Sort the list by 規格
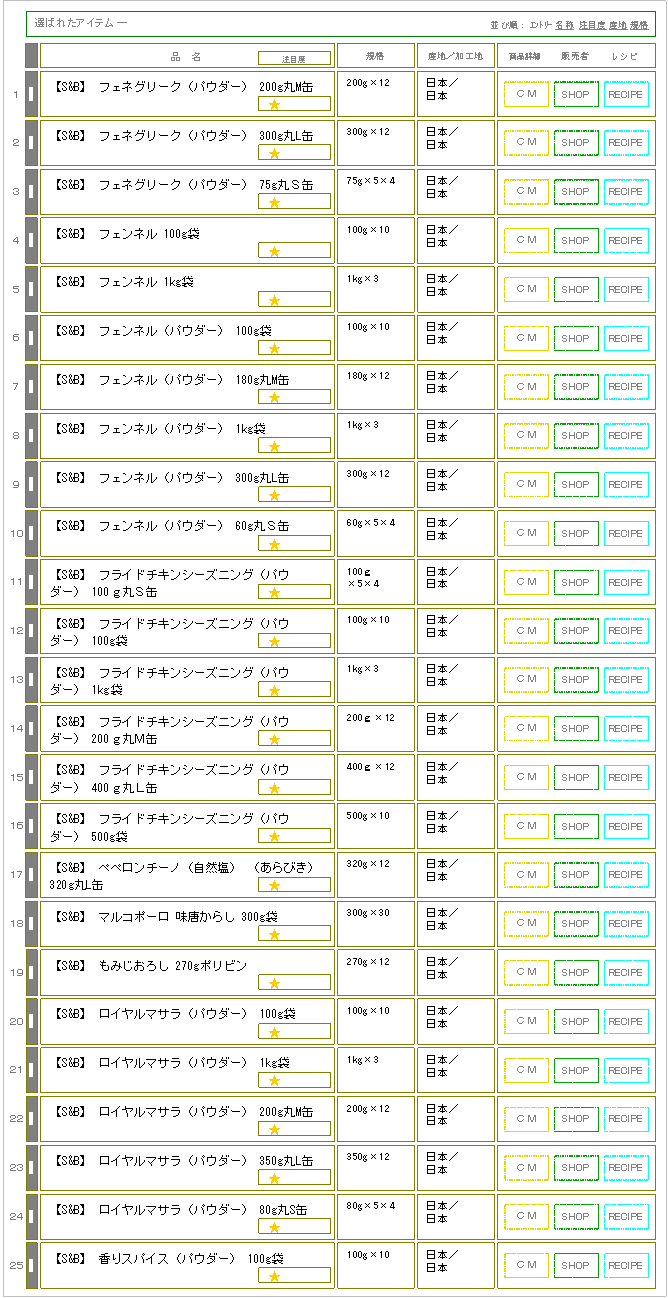Image resolution: width=668 pixels, height=1298 pixels. [640, 24]
